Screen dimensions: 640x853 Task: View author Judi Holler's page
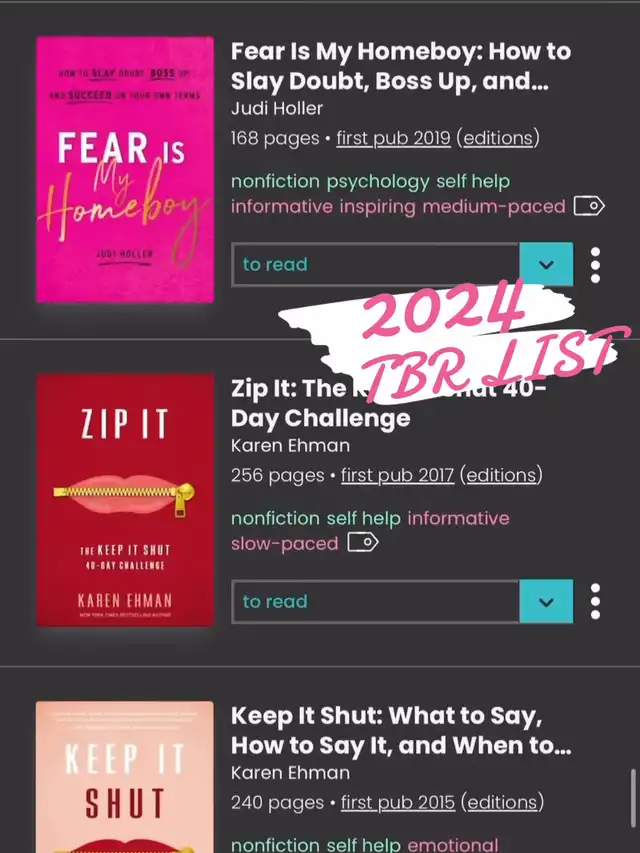279,108
